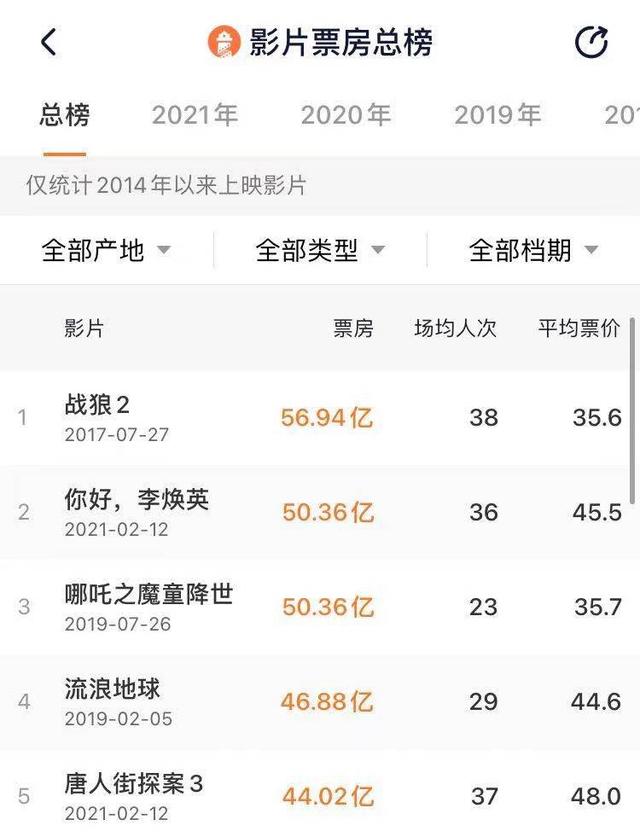The height and width of the screenshot is (837, 640).
Task: Open the movie 你好，李焕英
Action: 137,500
